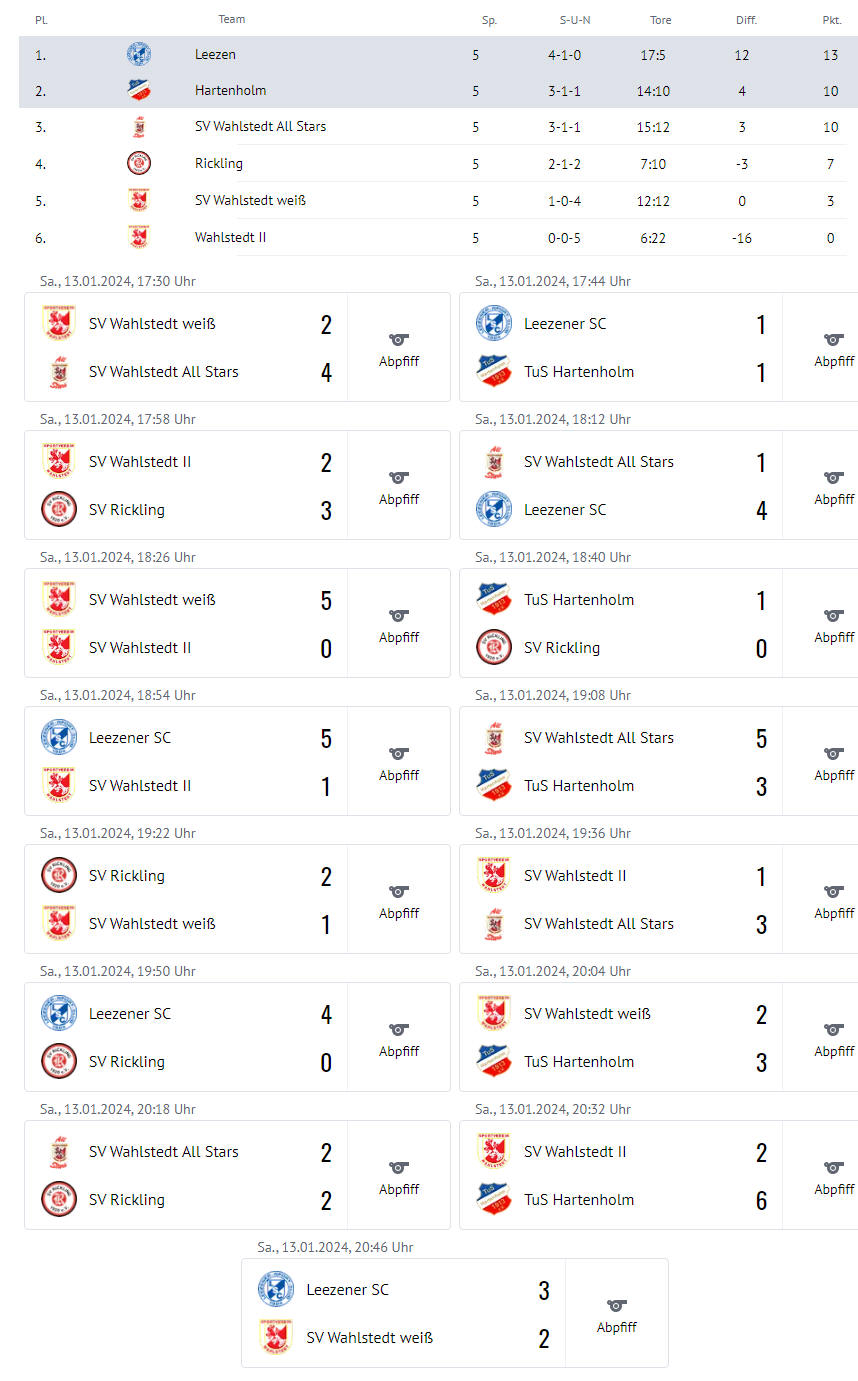858x1381 pixels.
Task: Open the 18:40 match TuS Hartenholm vs SV Rickling
Action: (658, 623)
